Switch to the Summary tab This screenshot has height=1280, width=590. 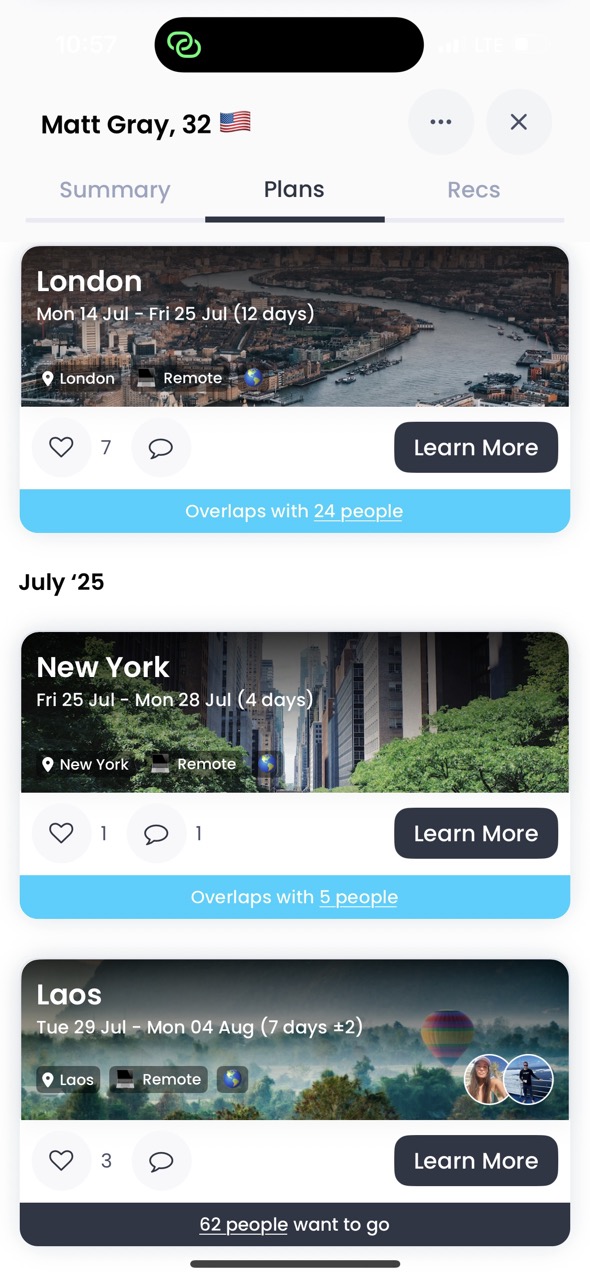[x=115, y=190]
